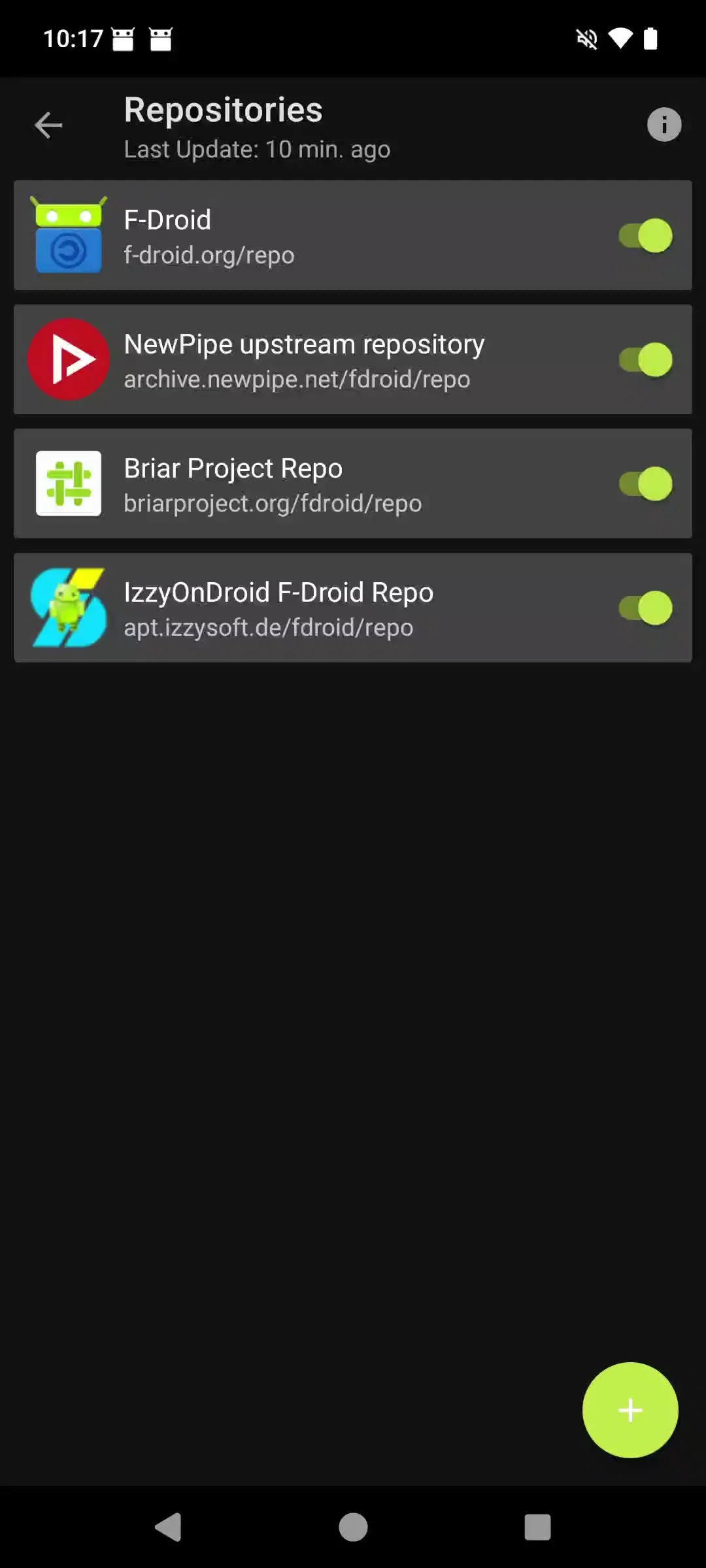The image size is (706, 1568).
Task: Turn off the Briar Project Repo switch
Action: tap(645, 484)
